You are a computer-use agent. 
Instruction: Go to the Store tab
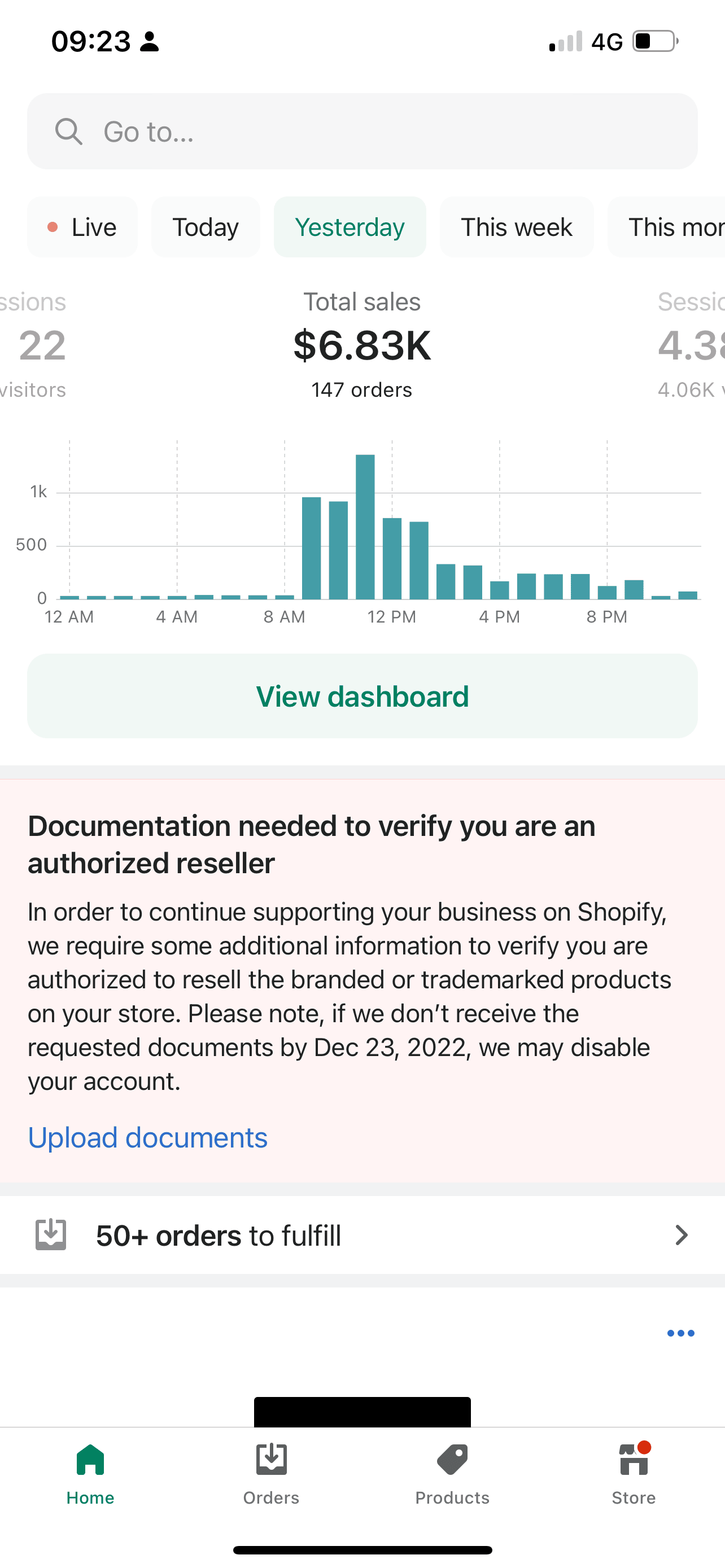pos(634,1474)
